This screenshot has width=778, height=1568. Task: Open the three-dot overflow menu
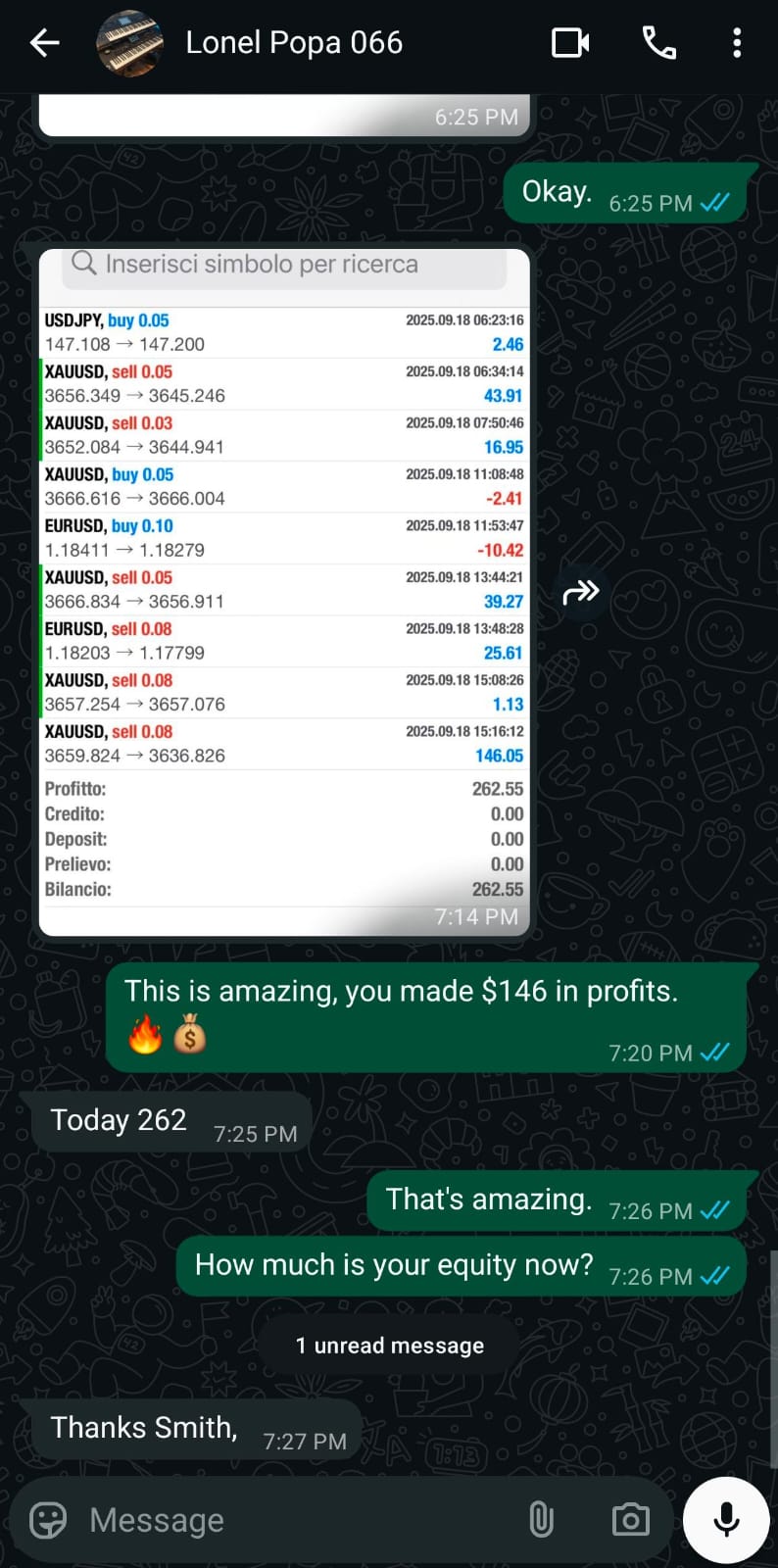(737, 43)
